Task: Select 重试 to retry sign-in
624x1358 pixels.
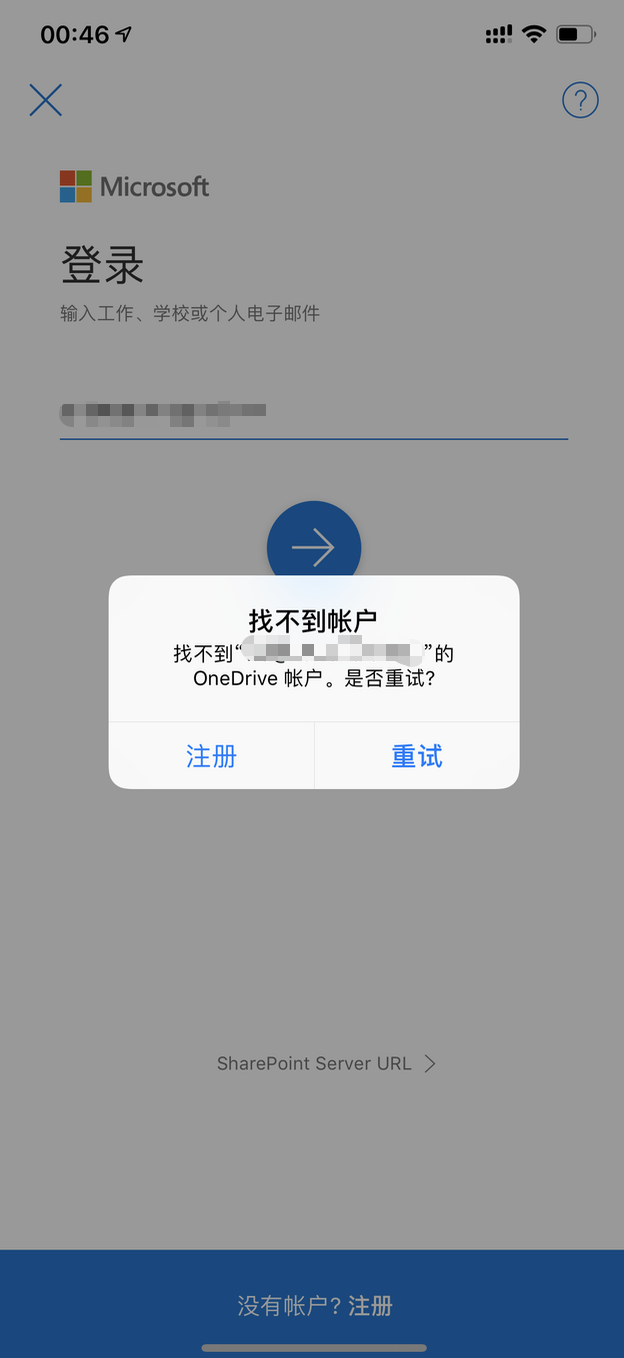Action: (416, 756)
